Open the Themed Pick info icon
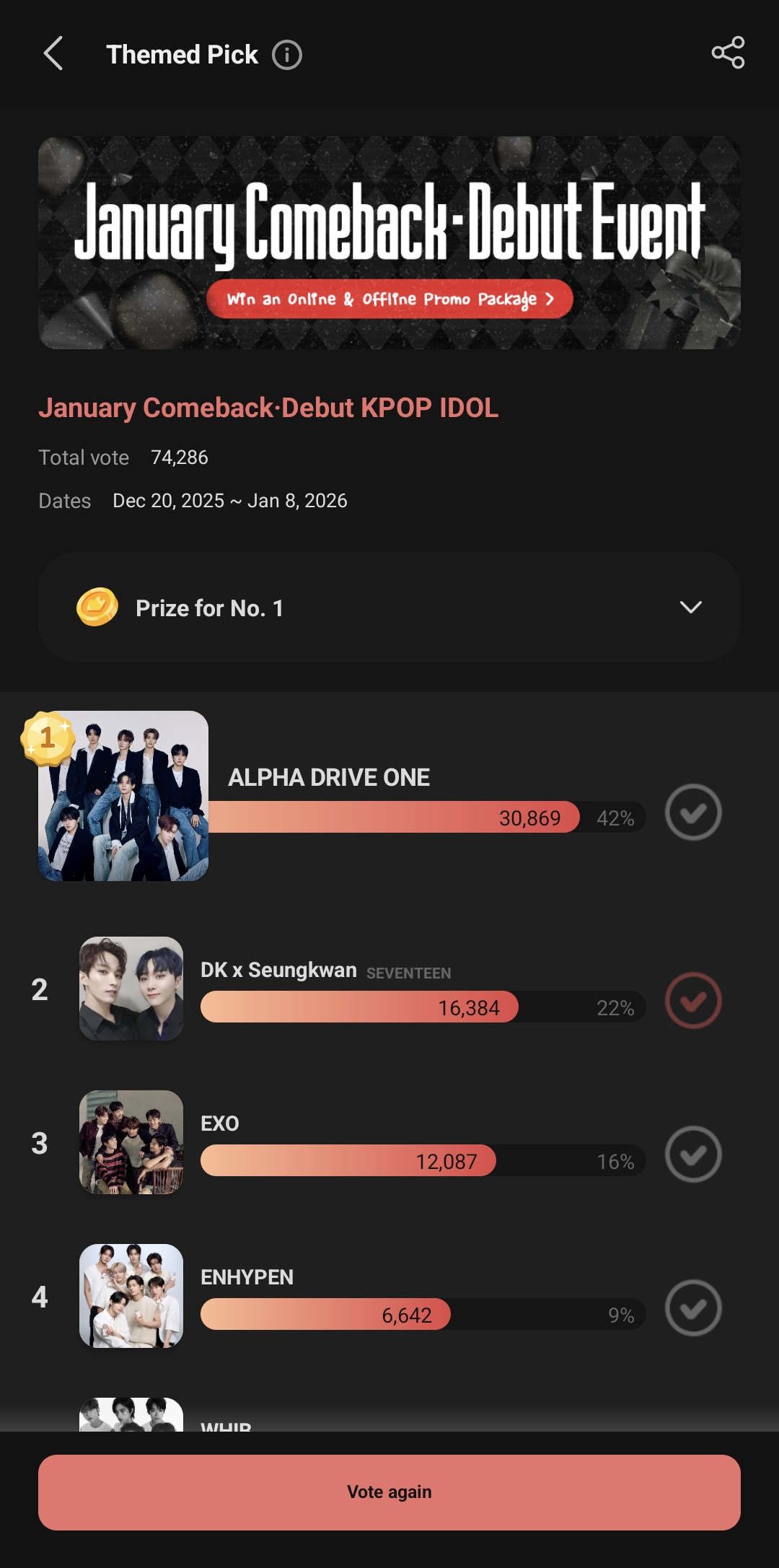The width and height of the screenshot is (779, 1568). 287,55
